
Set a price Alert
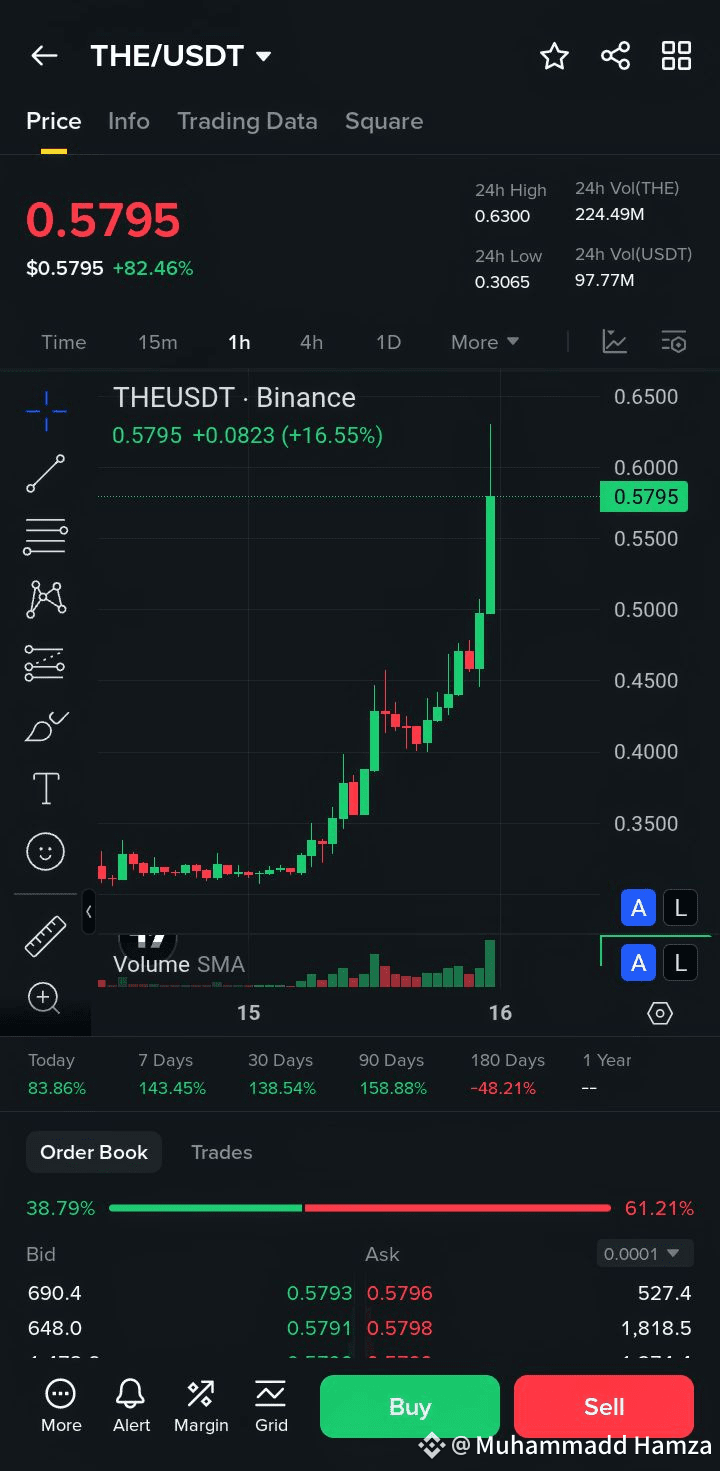tap(131, 1405)
